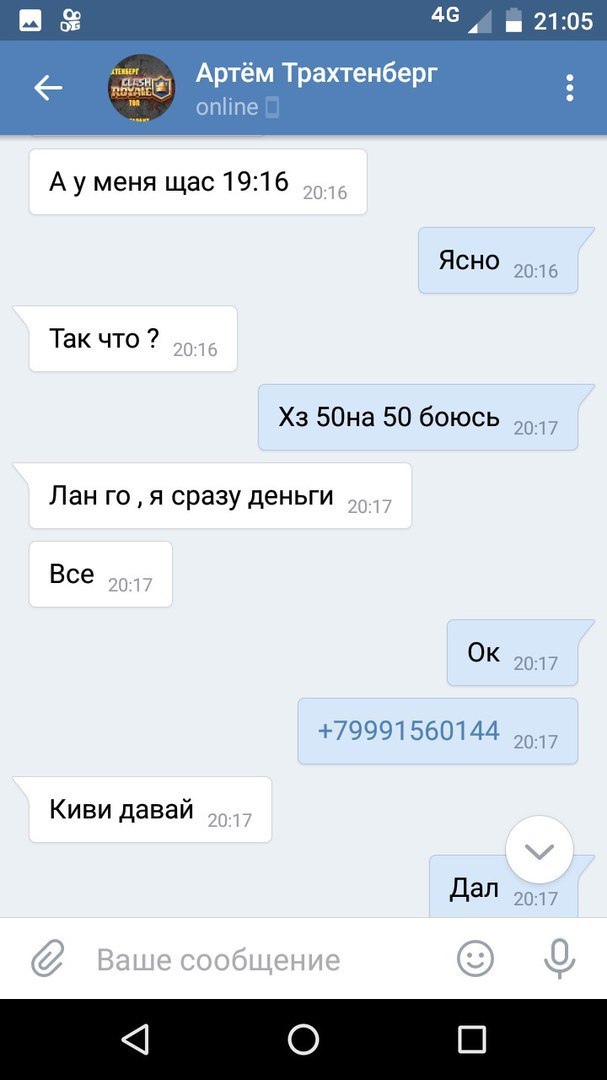Open the chat overflow menu
Viewport: 607px width, 1080px height.
tap(569, 88)
